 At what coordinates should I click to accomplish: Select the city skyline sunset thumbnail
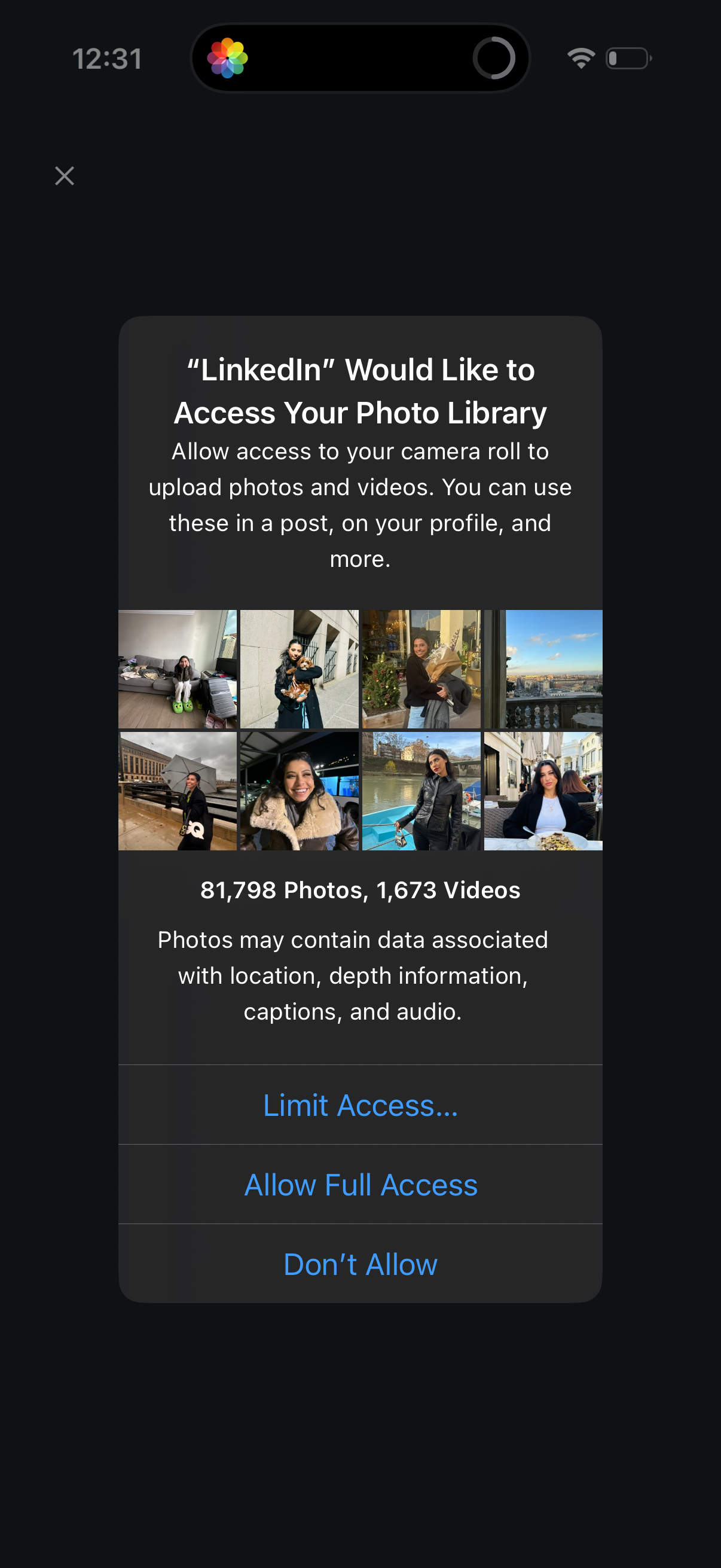click(x=542, y=669)
